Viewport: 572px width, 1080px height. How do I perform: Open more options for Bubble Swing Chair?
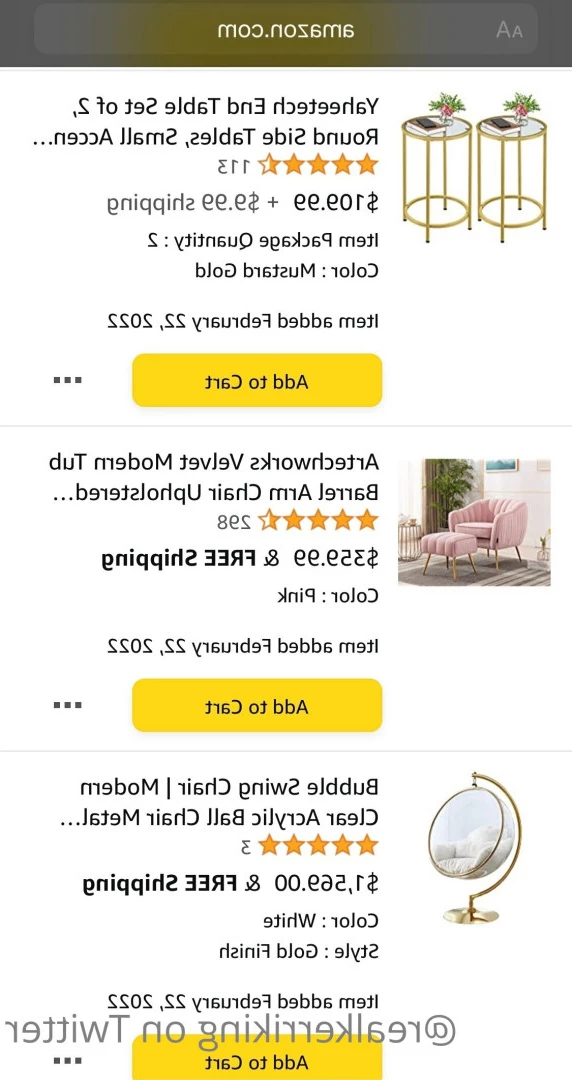click(68, 1061)
